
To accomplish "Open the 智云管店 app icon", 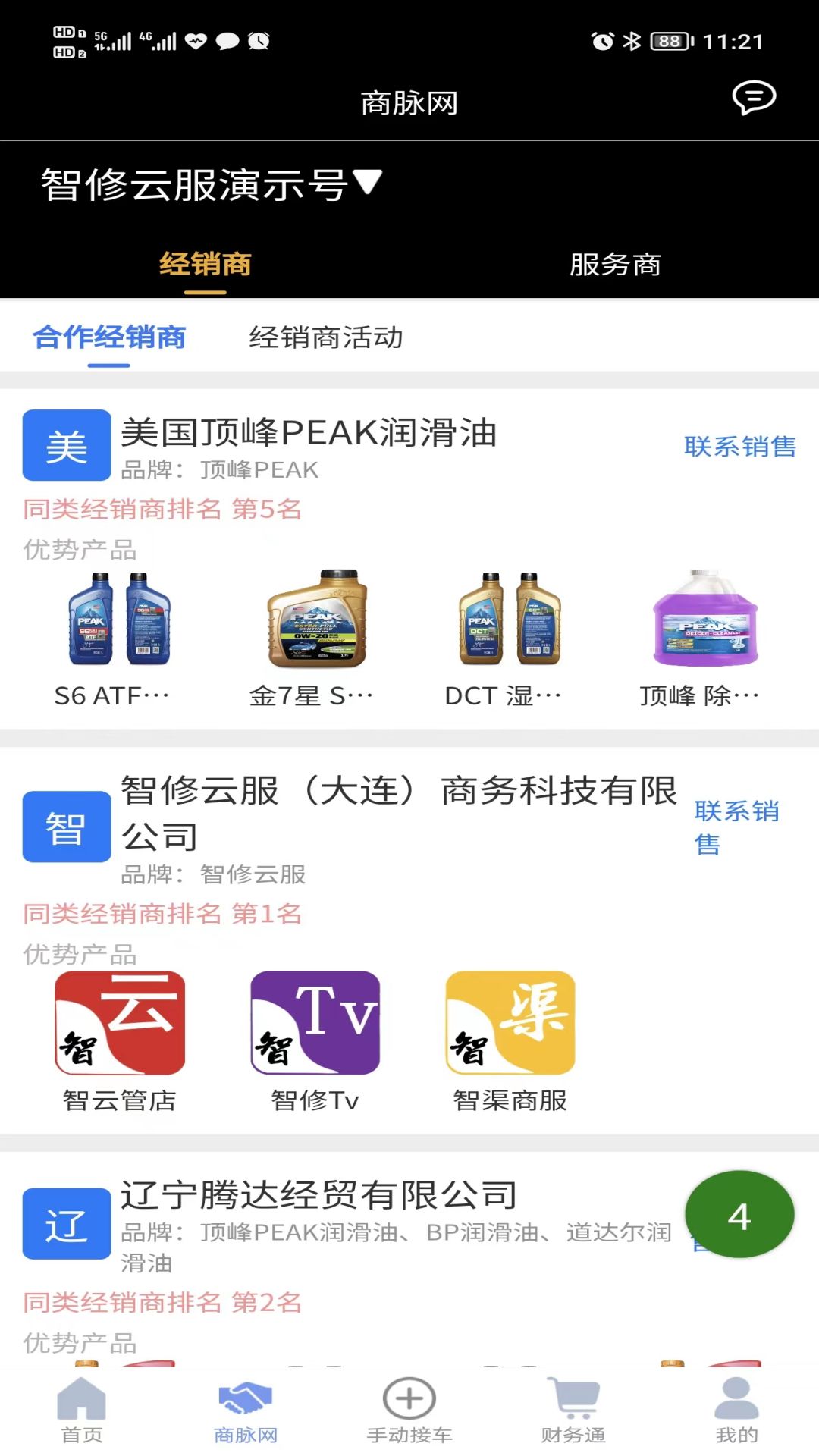I will click(118, 1024).
